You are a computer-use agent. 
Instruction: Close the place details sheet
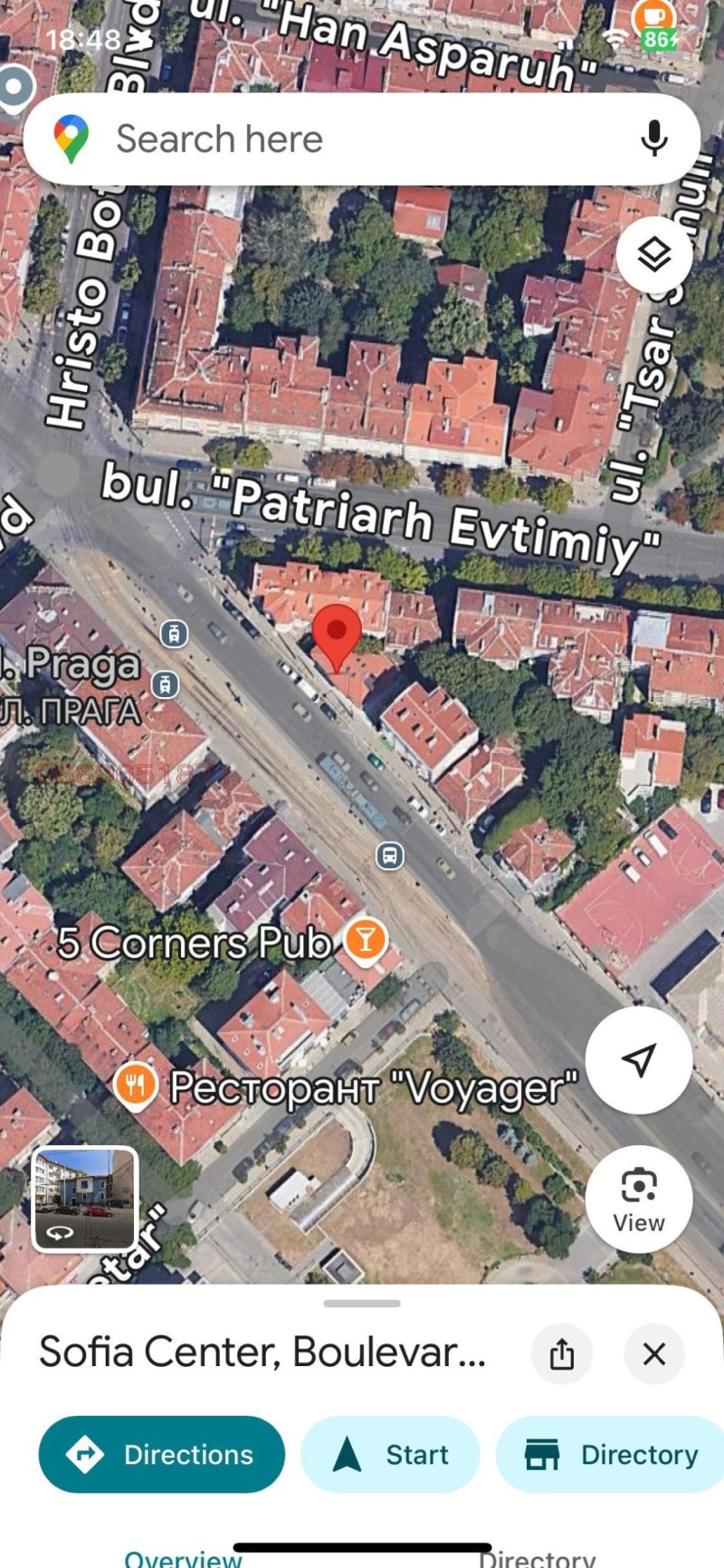click(653, 1354)
